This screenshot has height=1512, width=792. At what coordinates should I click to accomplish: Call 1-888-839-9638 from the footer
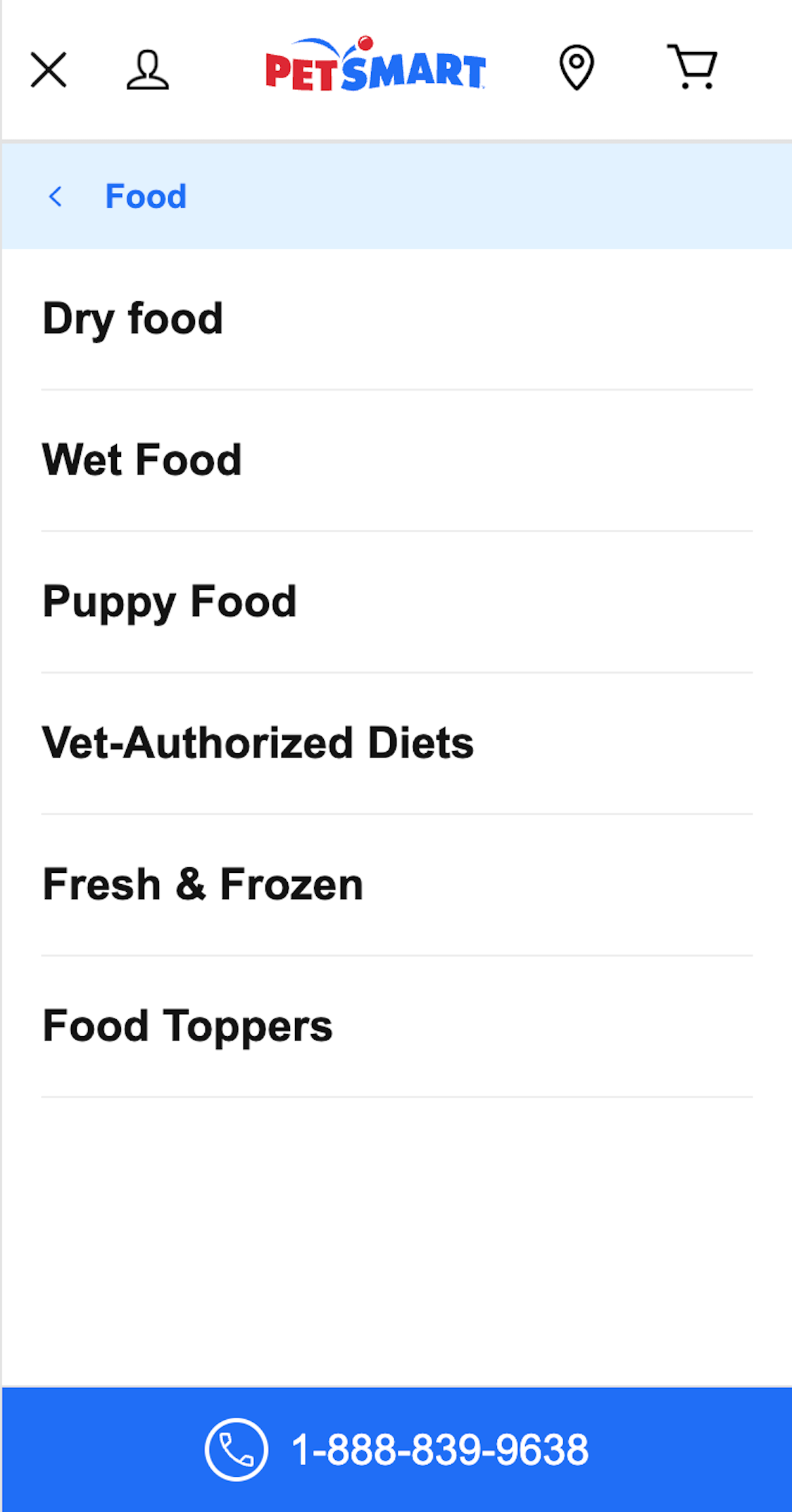439,1450
